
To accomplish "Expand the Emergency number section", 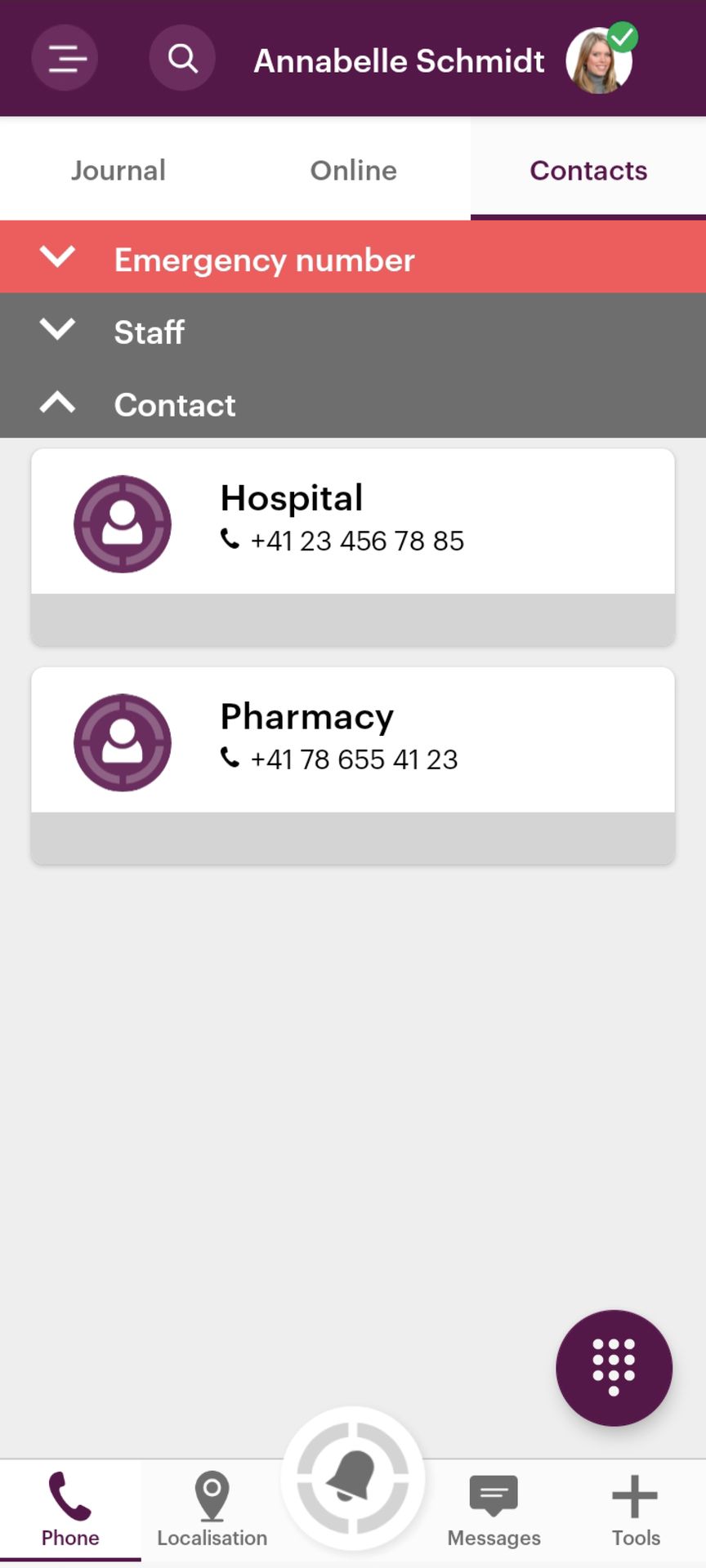I will coord(353,258).
